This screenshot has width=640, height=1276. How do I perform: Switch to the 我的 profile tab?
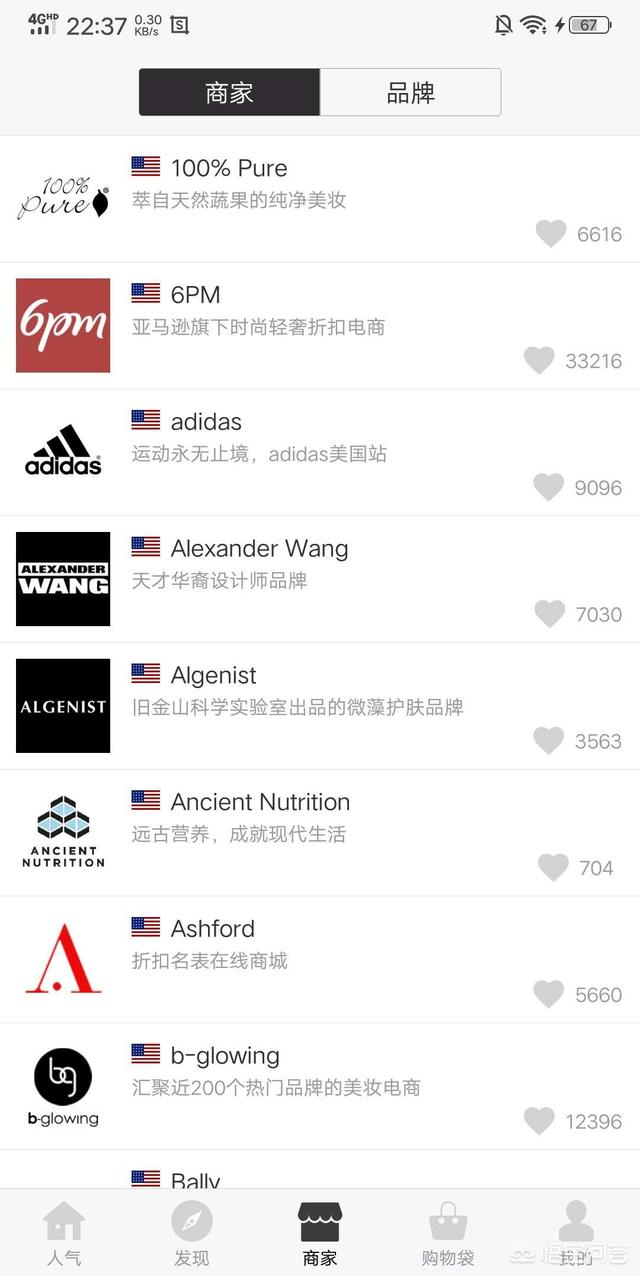coord(576,1234)
